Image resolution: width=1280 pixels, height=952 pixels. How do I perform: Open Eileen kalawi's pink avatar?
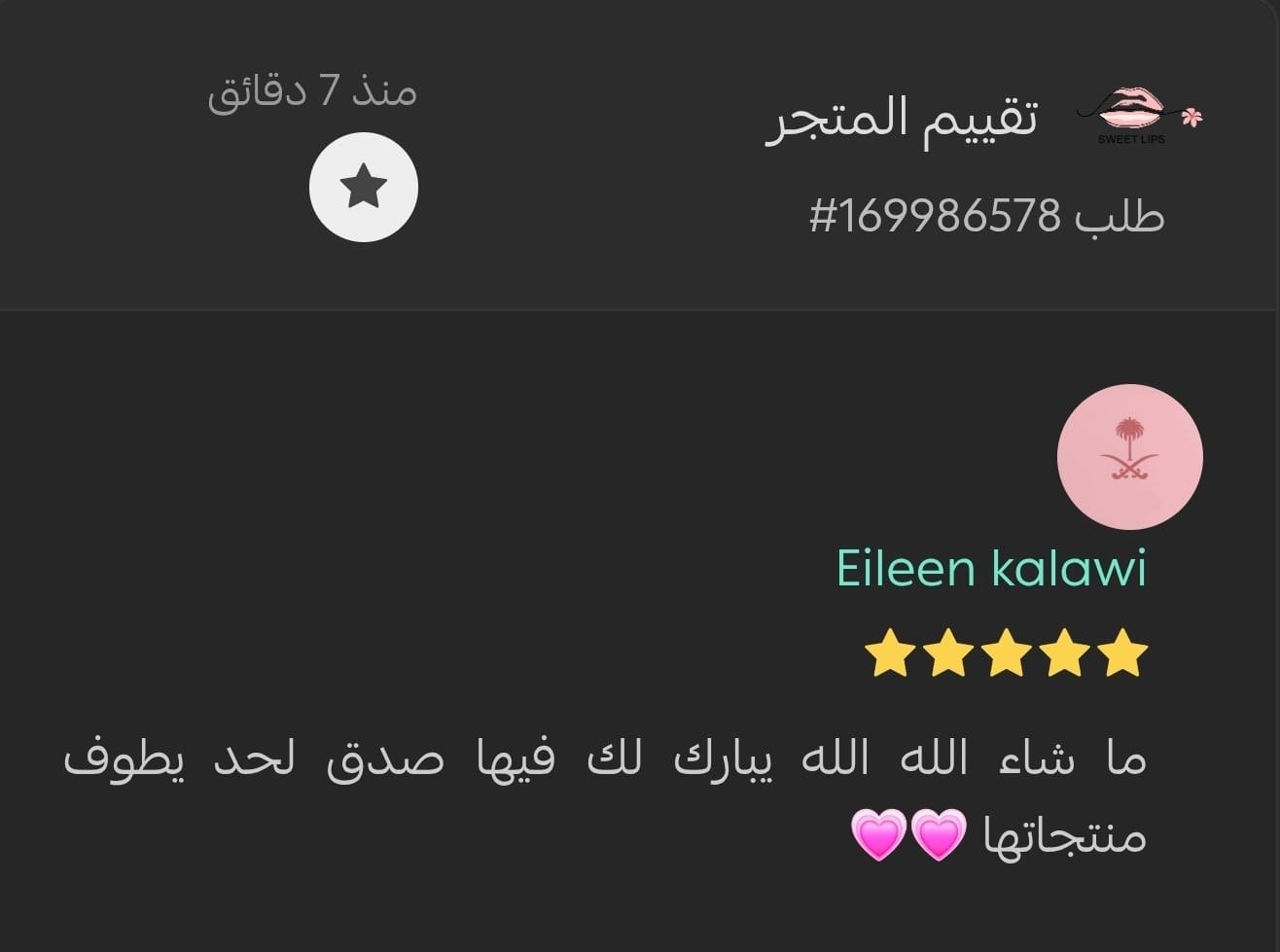1129,457
